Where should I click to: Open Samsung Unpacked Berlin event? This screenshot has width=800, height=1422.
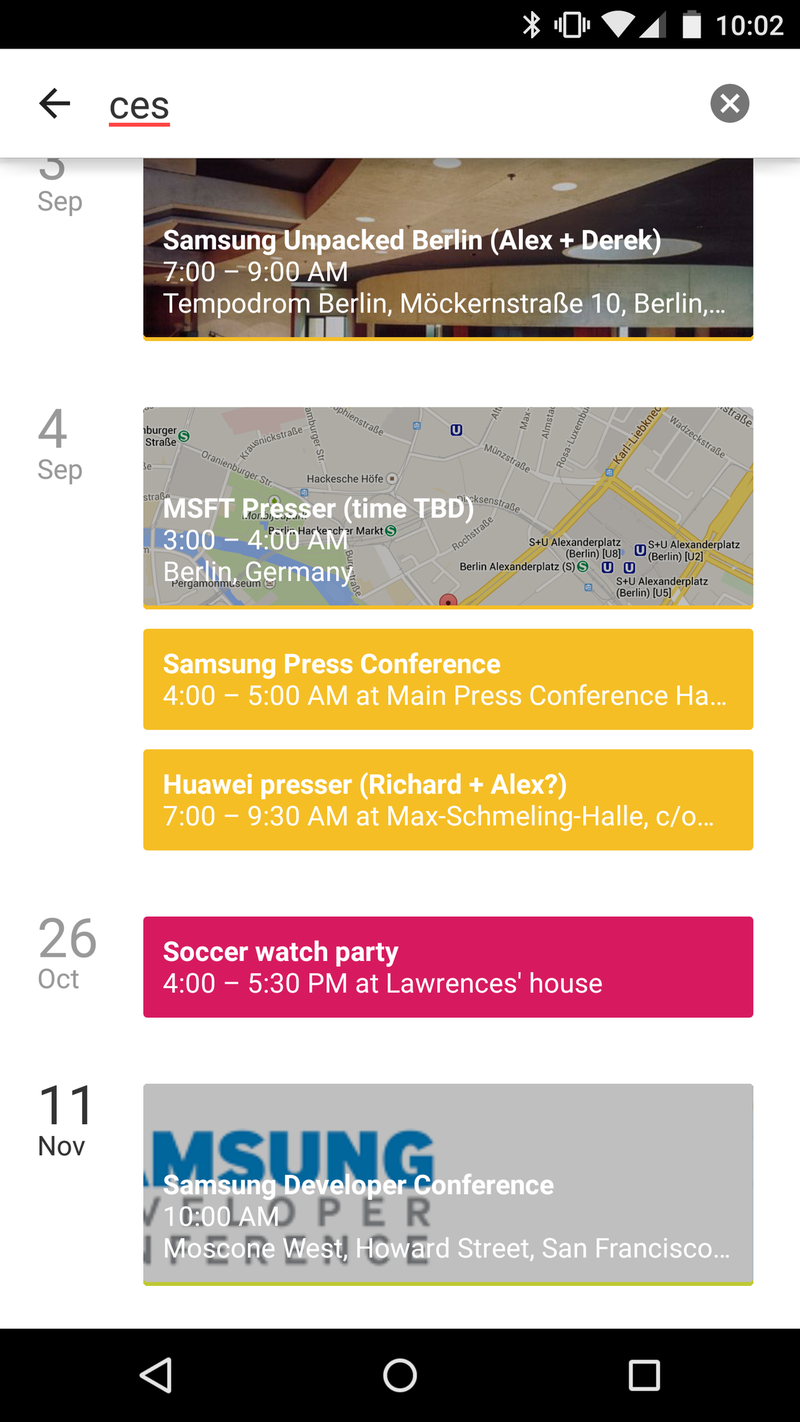point(448,250)
